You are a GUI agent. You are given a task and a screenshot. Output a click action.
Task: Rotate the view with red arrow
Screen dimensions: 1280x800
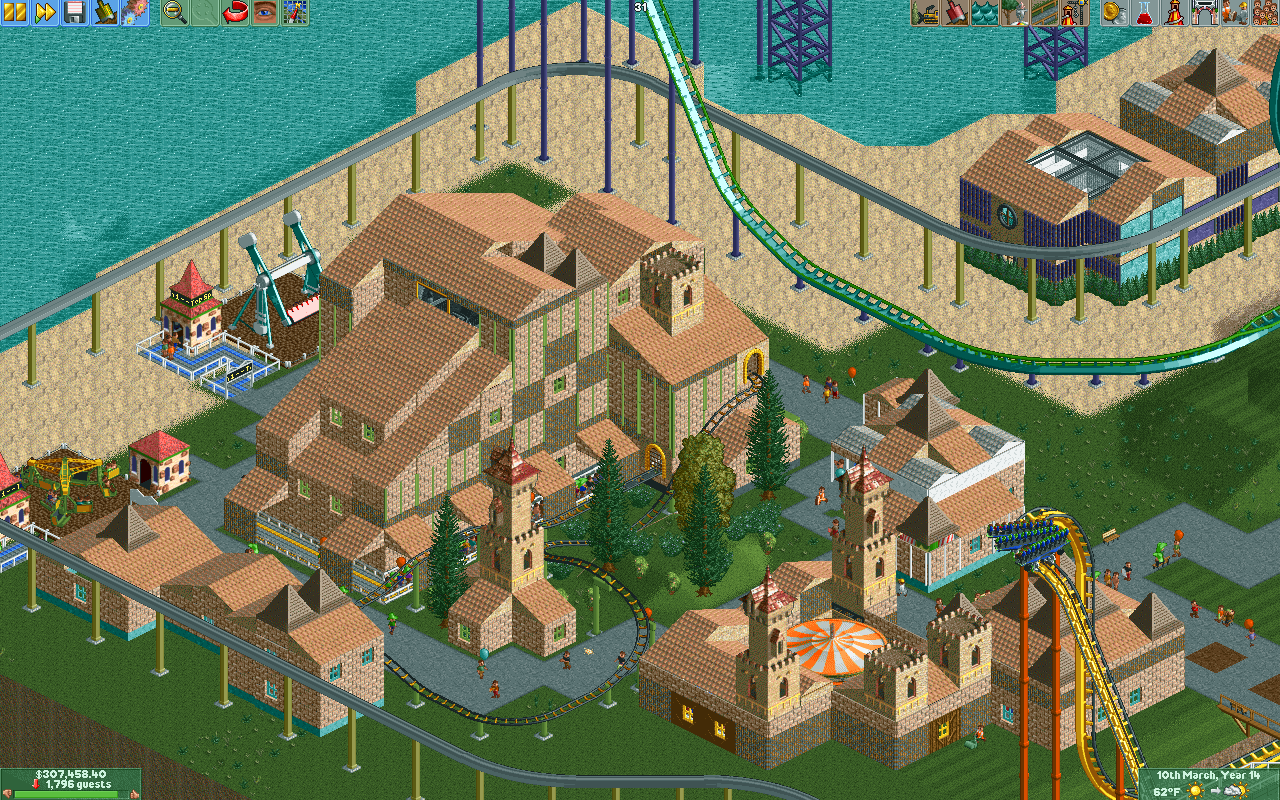235,13
